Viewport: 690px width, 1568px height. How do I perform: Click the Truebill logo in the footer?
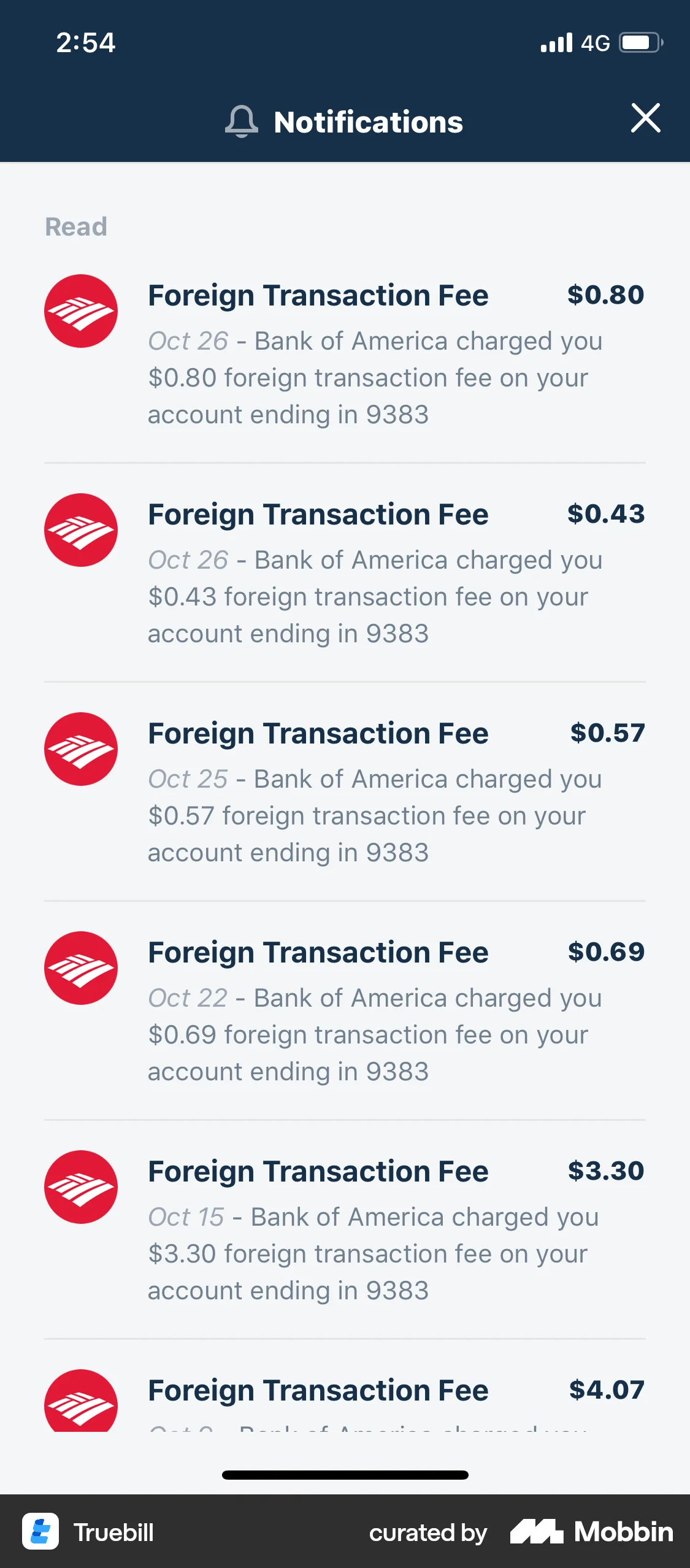tap(41, 1532)
